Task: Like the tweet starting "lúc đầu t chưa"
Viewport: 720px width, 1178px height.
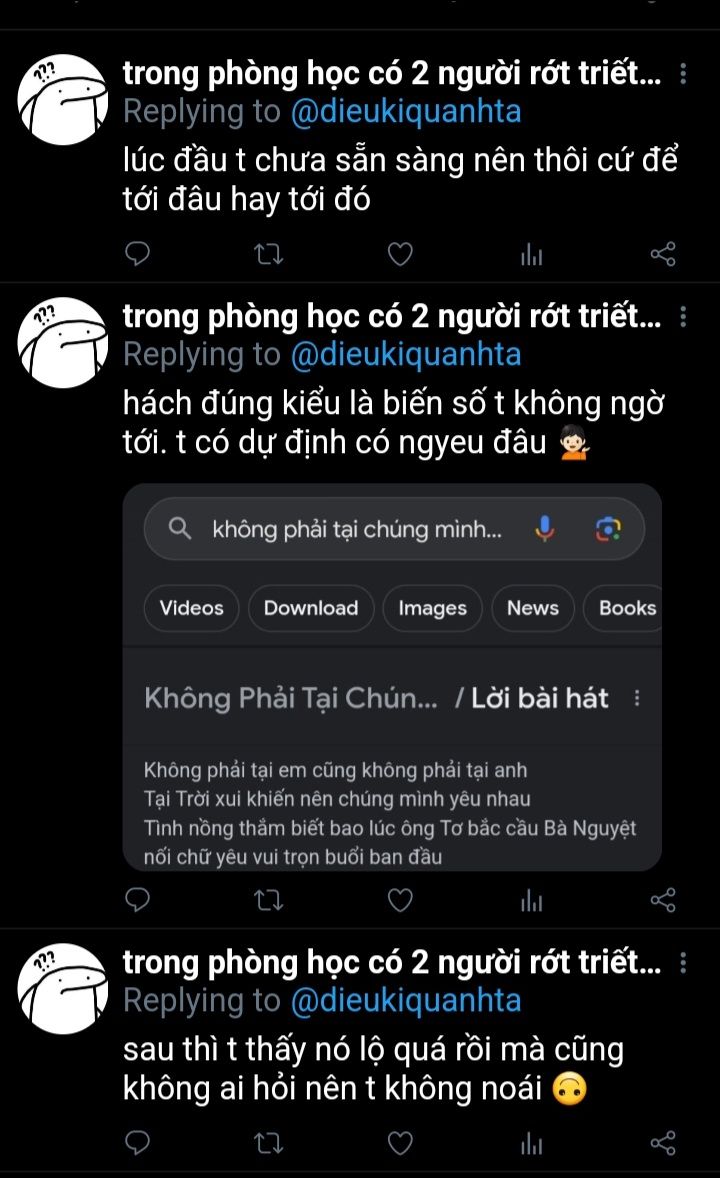Action: click(400, 255)
